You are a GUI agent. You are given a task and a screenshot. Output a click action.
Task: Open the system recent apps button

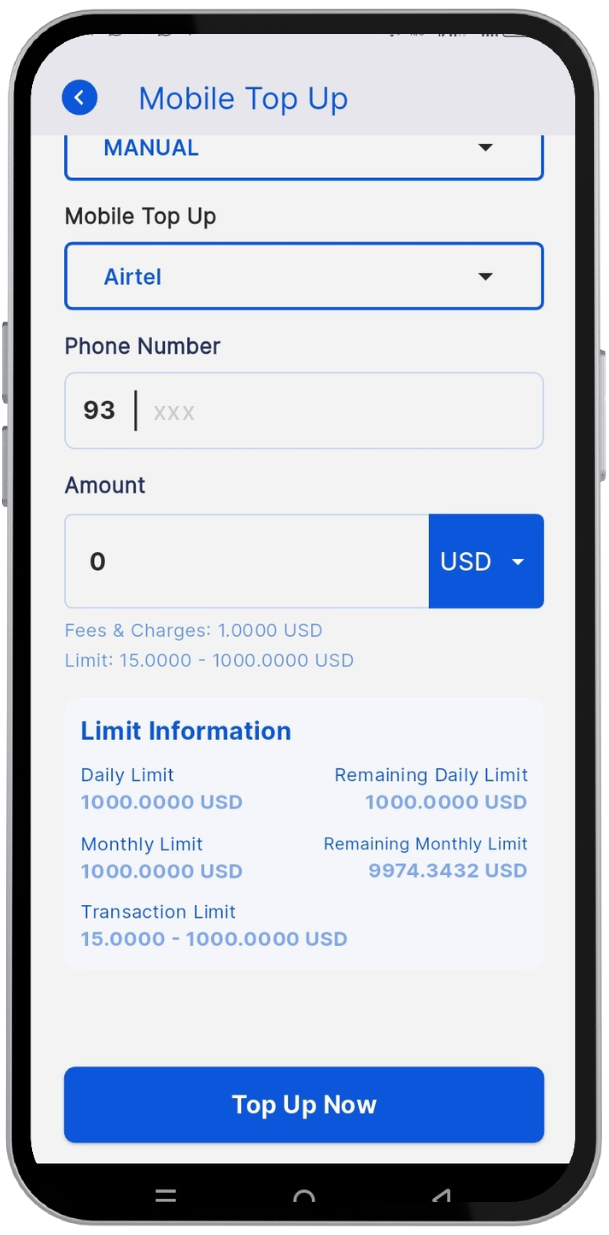pos(166,1196)
